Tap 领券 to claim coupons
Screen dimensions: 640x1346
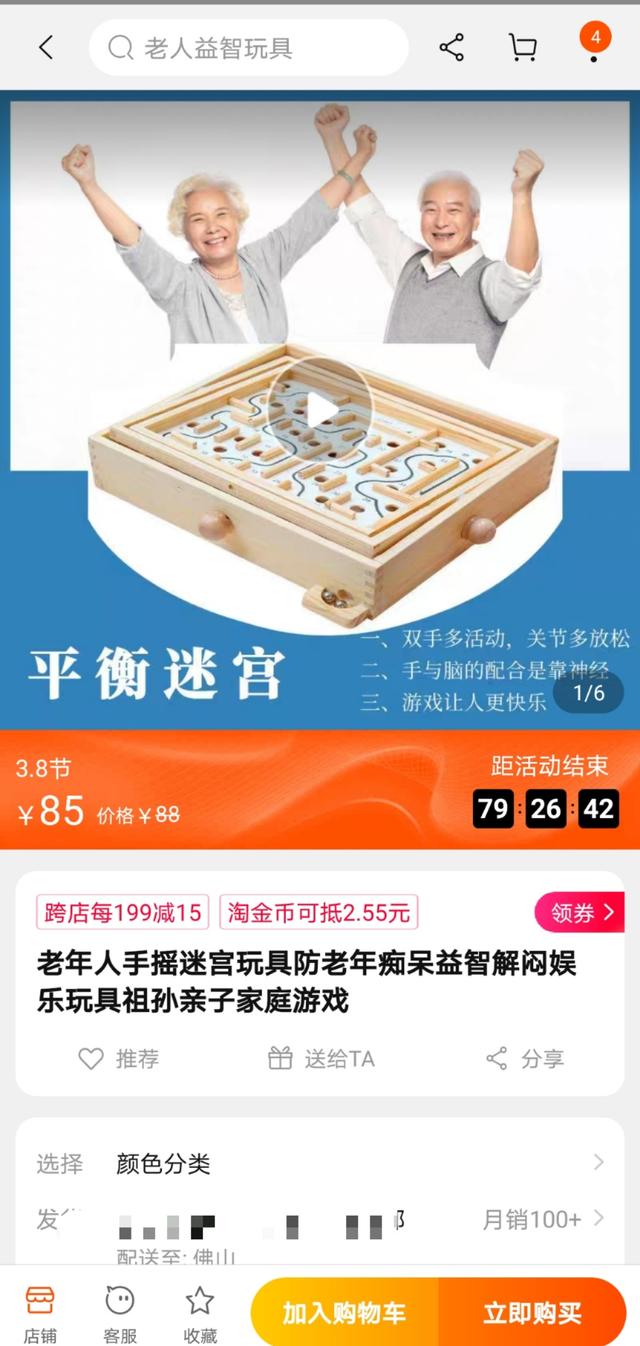pos(581,912)
